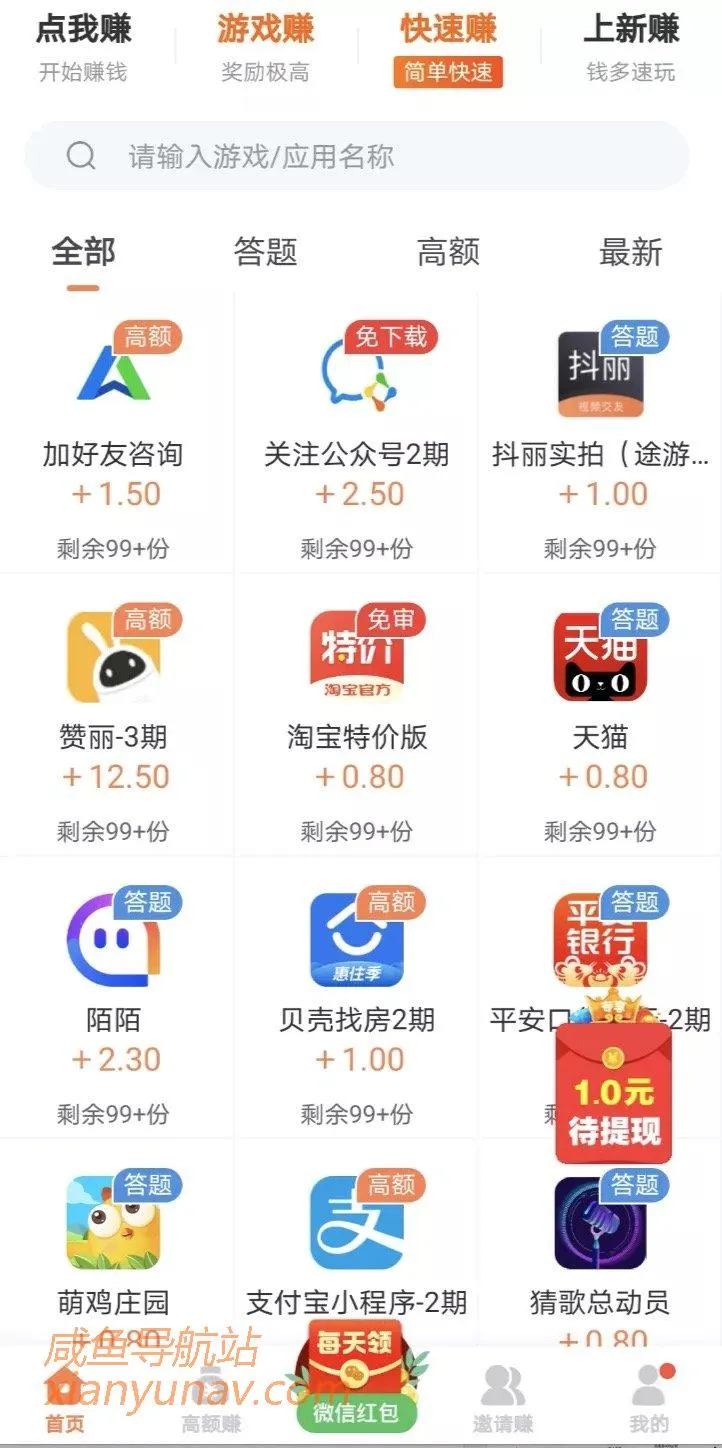Switch to the 高额赚 bottom tab
Screen dimensions: 722x1448
[211, 1398]
